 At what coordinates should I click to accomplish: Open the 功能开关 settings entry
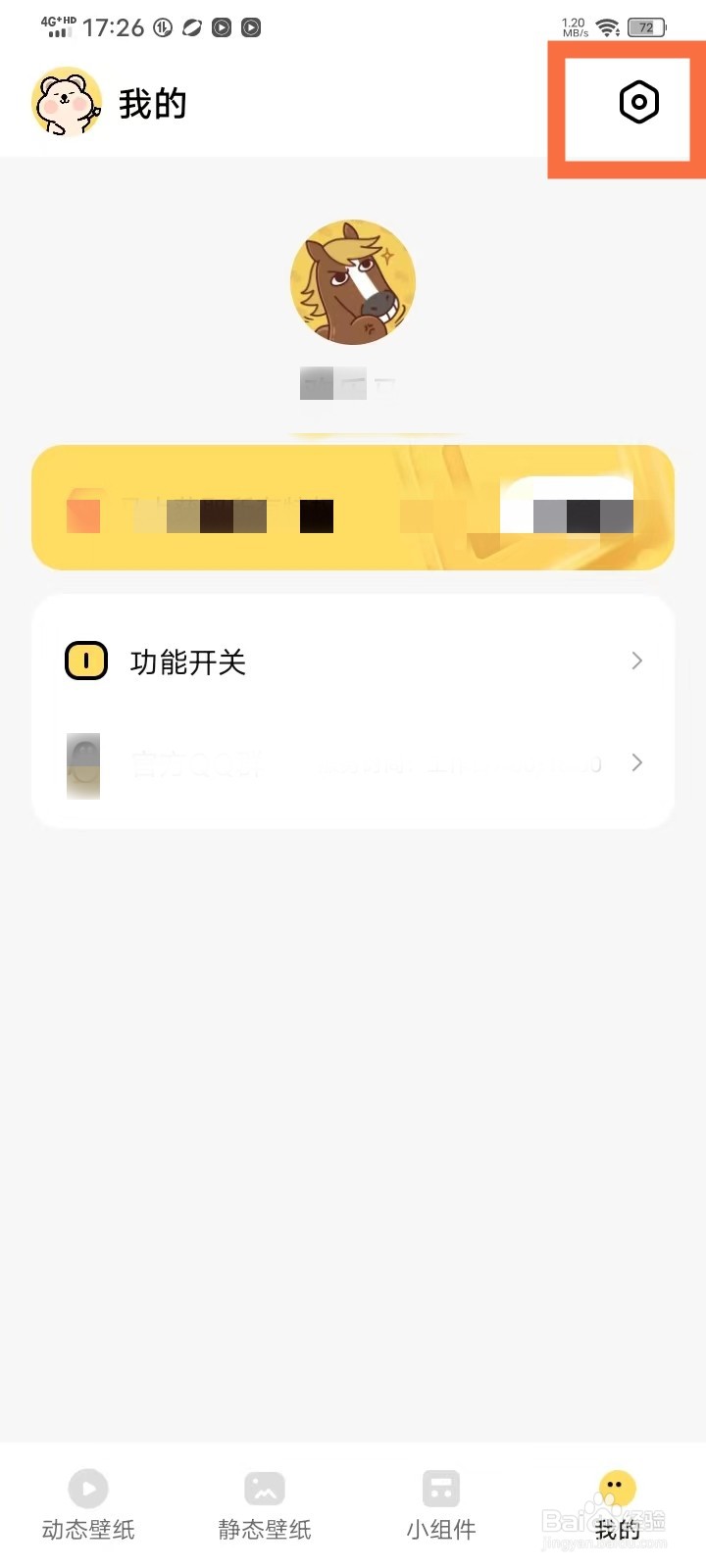coord(353,661)
